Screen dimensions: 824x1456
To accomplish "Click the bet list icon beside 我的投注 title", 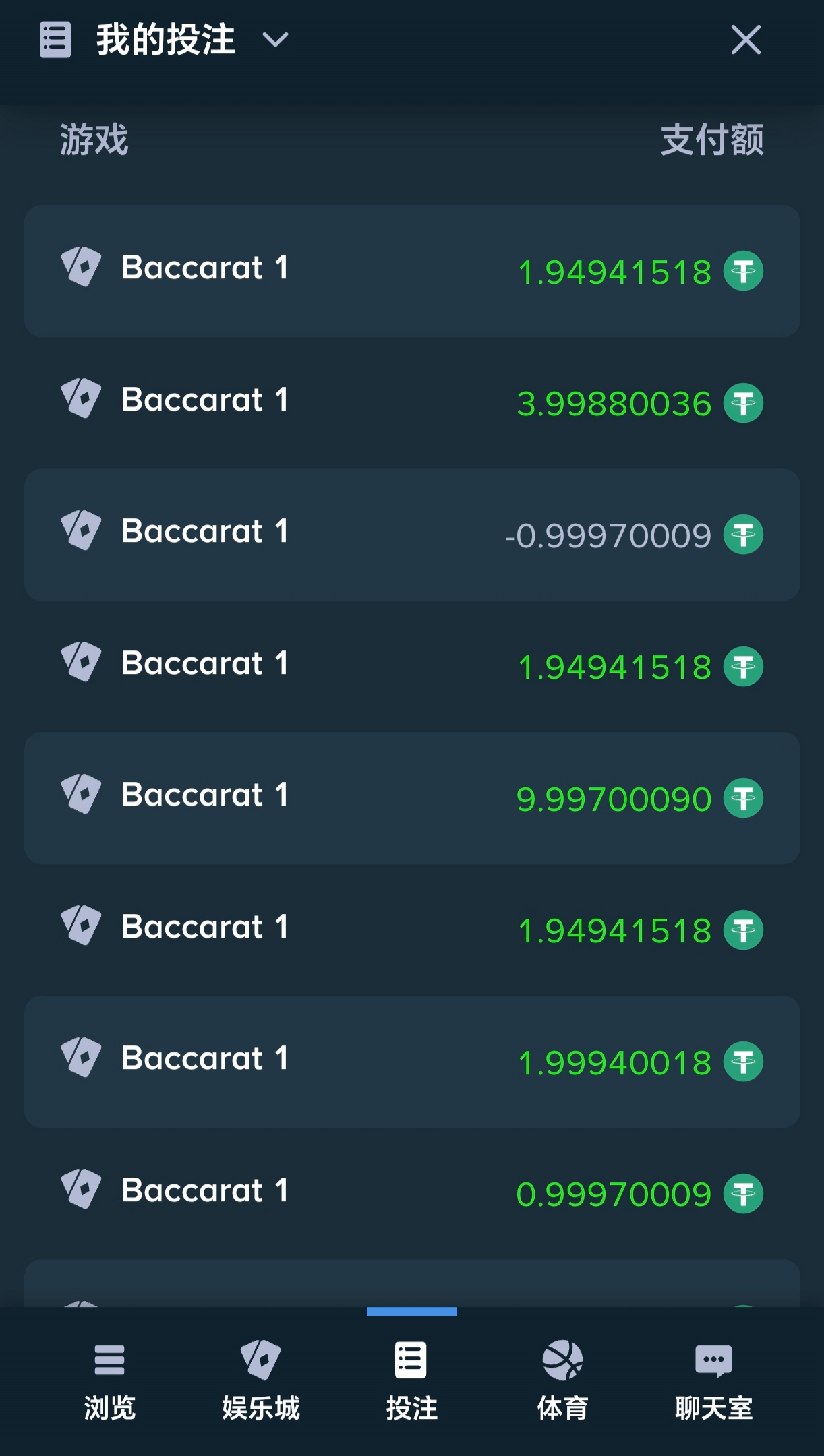I will (x=55, y=40).
